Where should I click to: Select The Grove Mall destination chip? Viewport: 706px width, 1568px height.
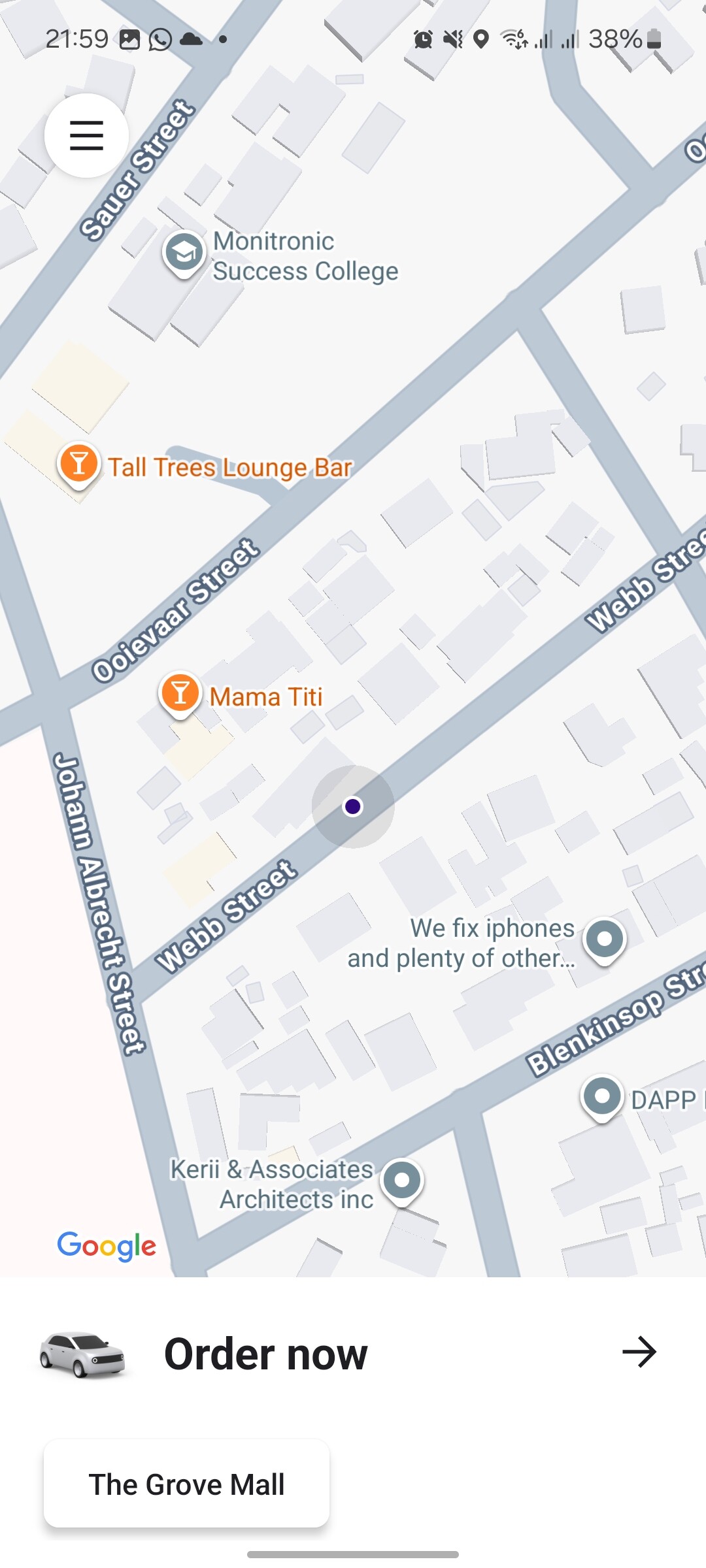[x=186, y=1484]
